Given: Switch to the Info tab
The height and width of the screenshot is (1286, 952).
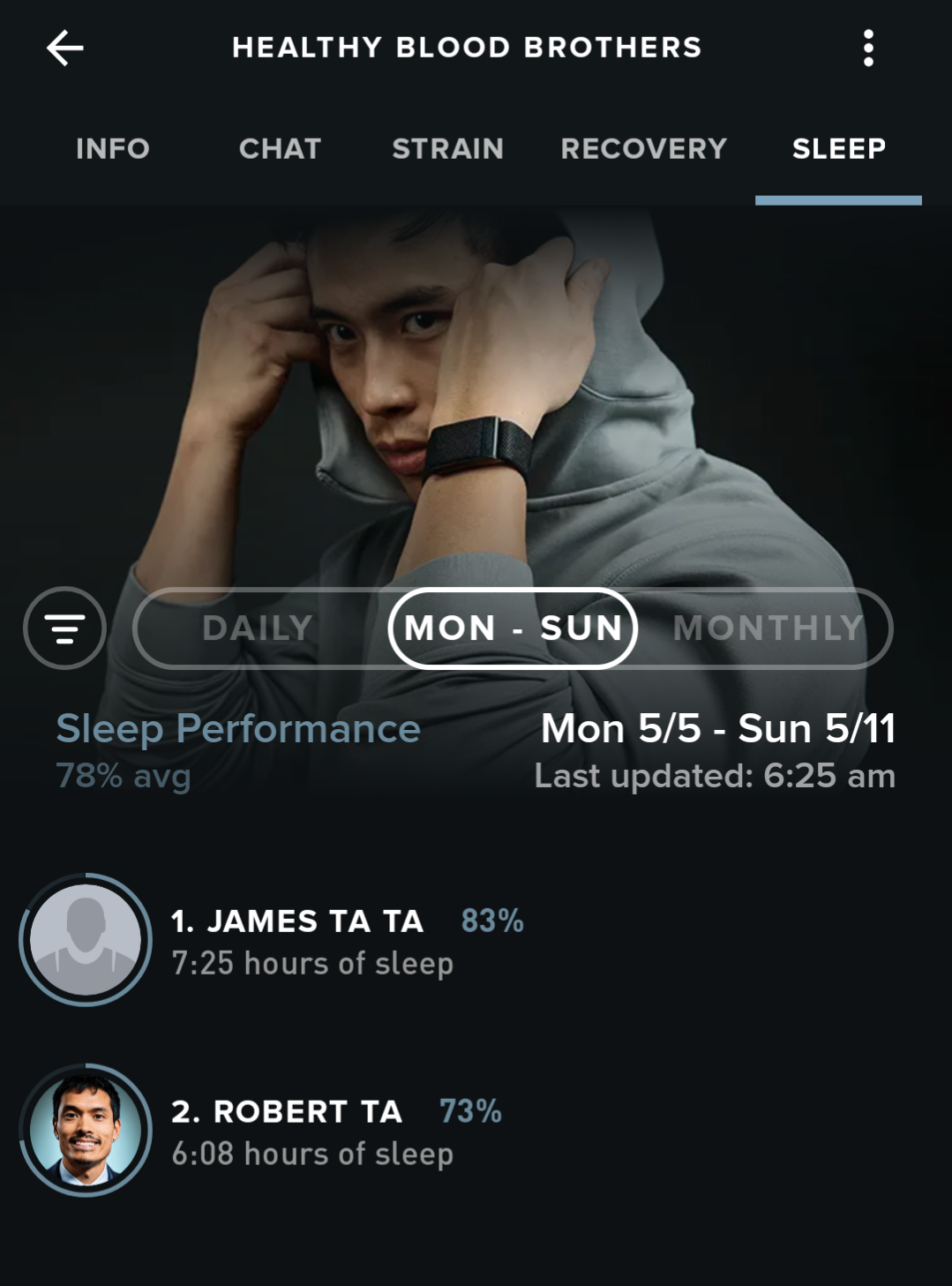Looking at the screenshot, I should (113, 148).
